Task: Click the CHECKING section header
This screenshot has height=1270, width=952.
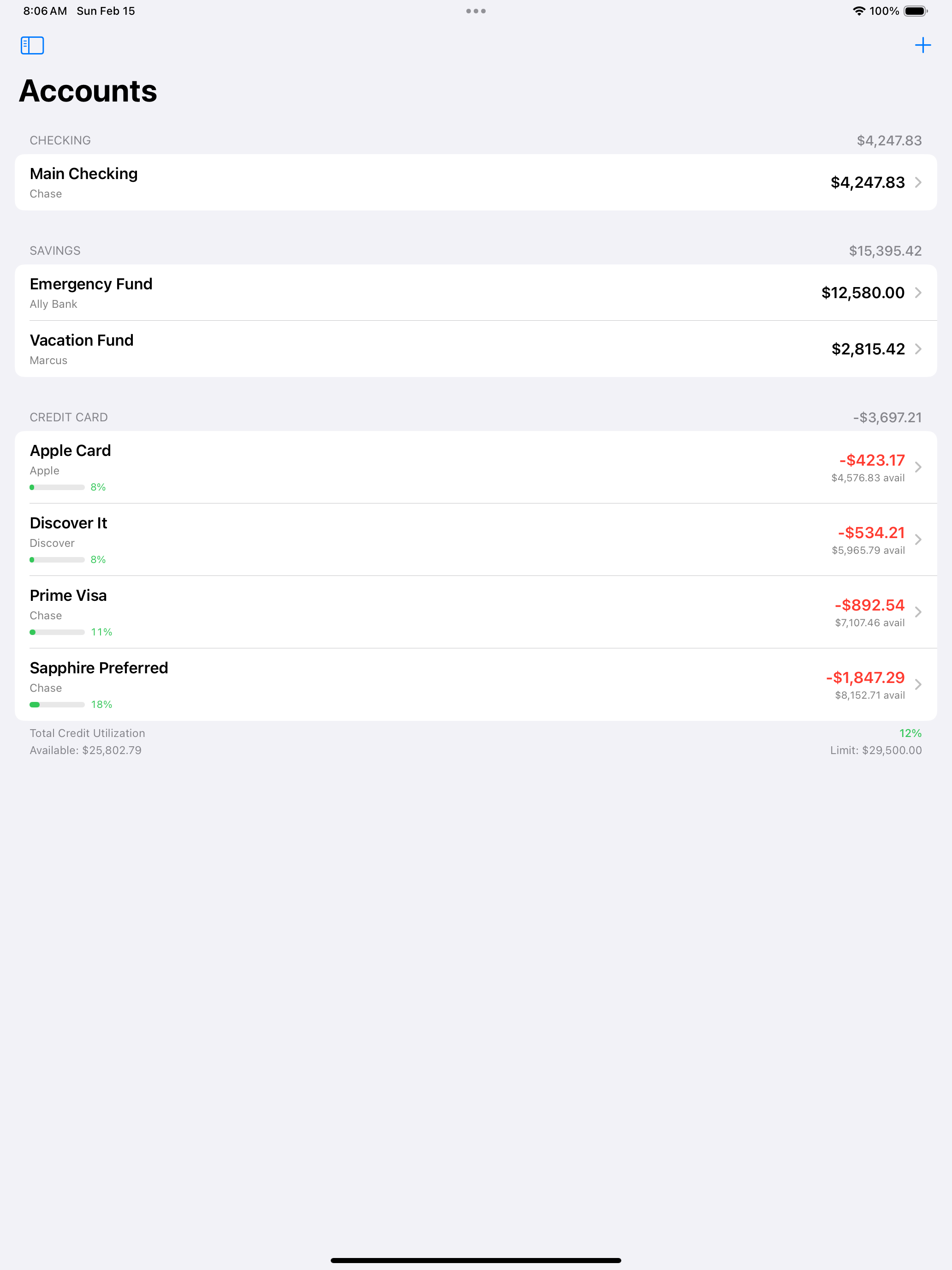Action: click(x=59, y=139)
